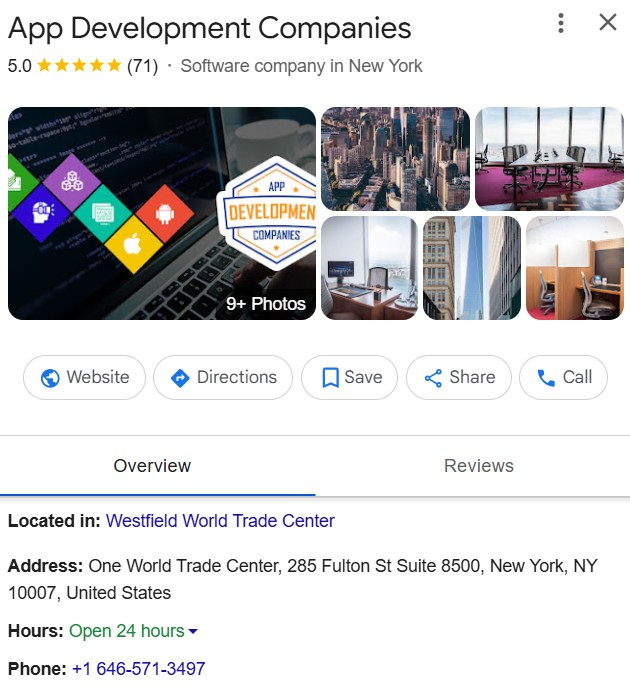View the conference room photo
The height and width of the screenshot is (691, 630).
pos(548,158)
